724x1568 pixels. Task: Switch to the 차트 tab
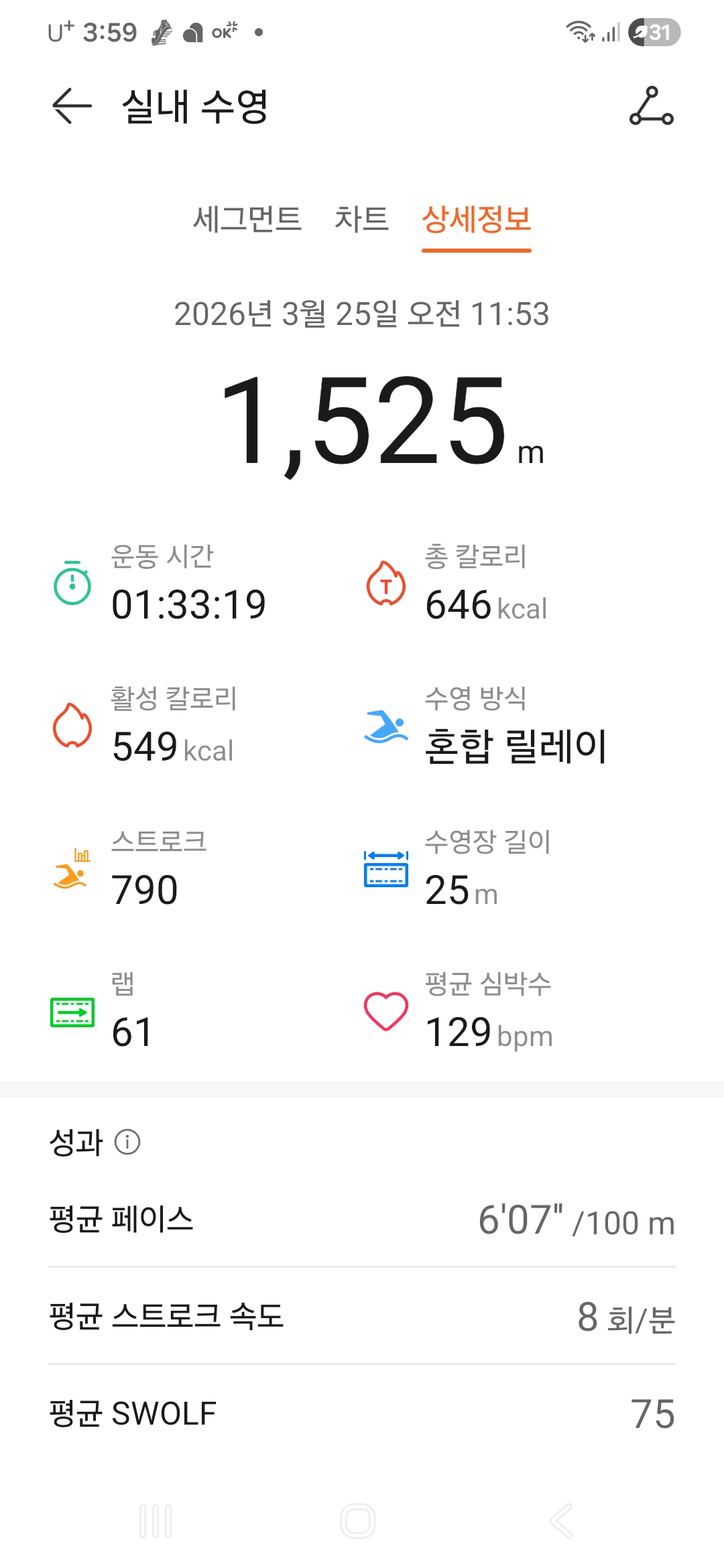click(361, 219)
